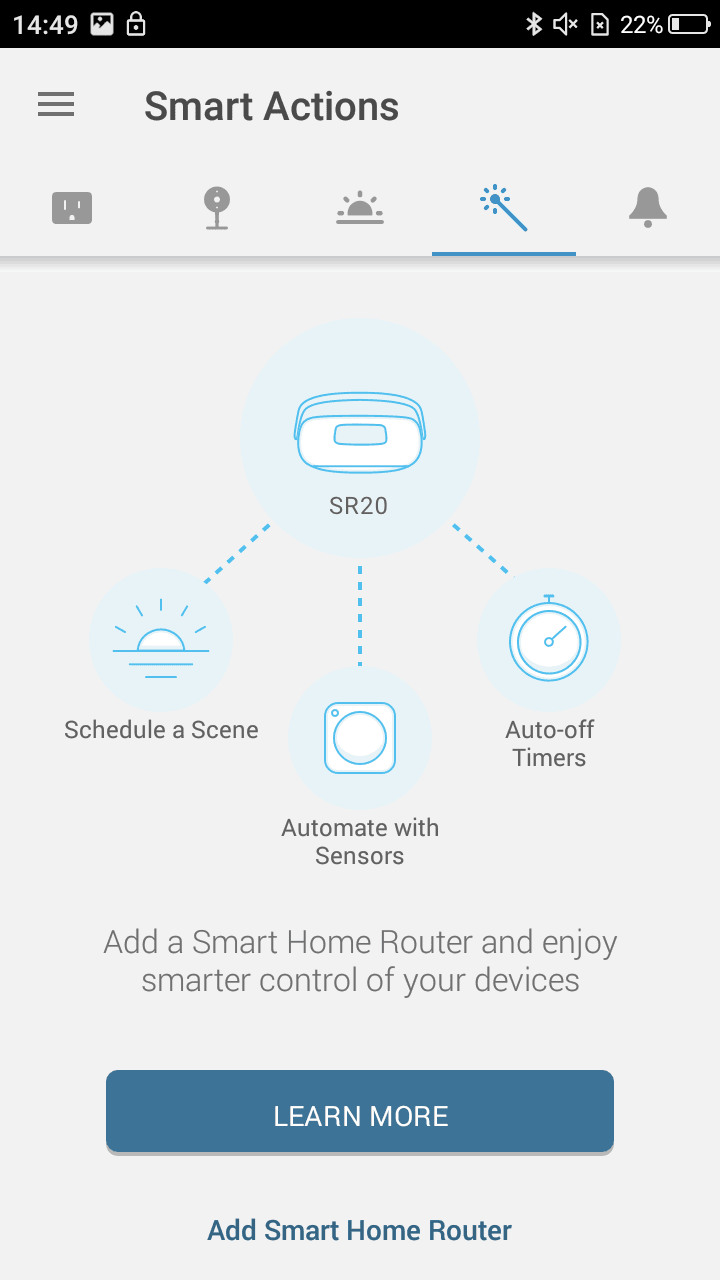Screen dimensions: 720x1280
Task: Select the Smart Actions wand tab
Action: point(504,208)
